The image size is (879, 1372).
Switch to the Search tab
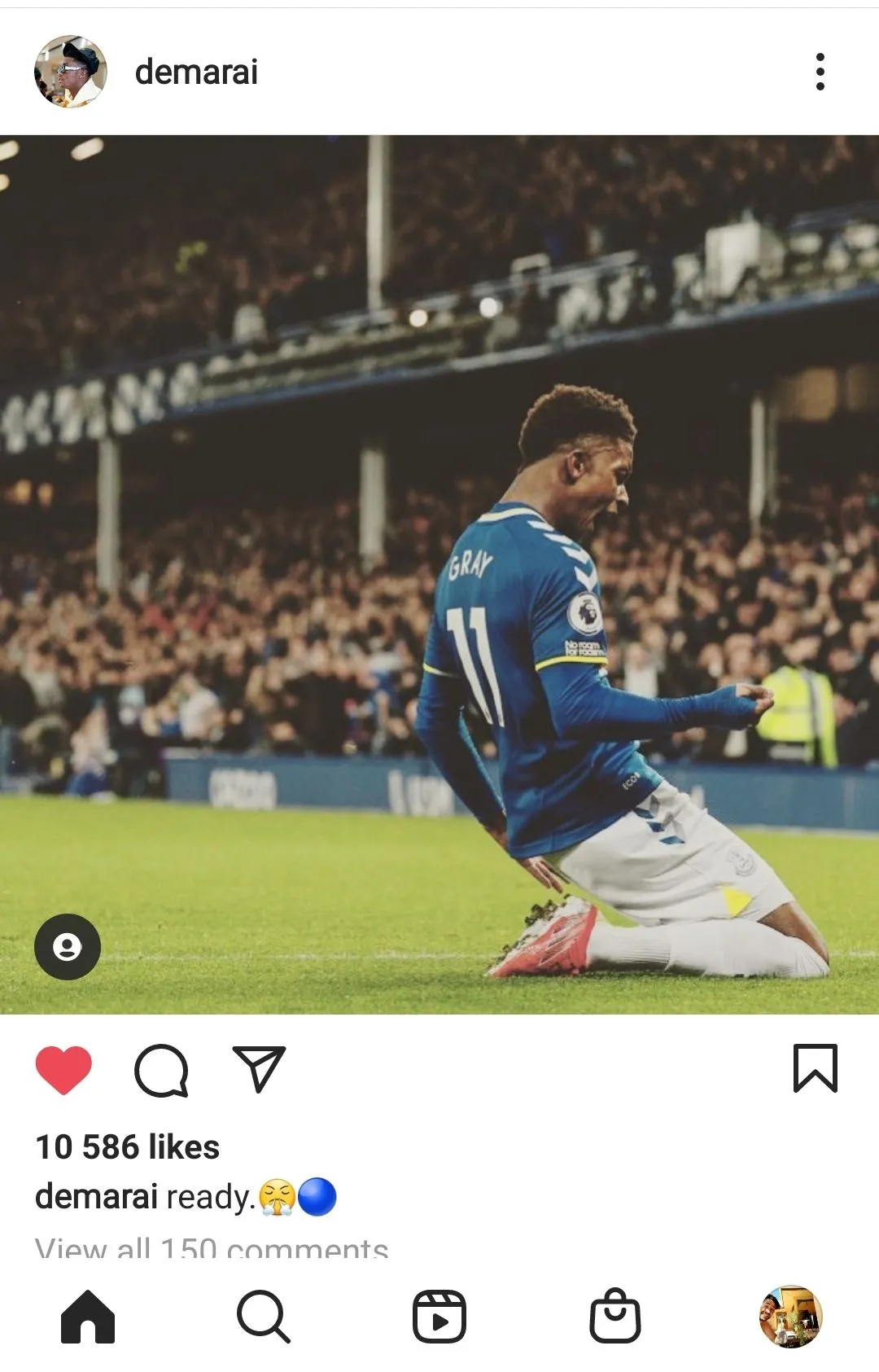point(263,1317)
